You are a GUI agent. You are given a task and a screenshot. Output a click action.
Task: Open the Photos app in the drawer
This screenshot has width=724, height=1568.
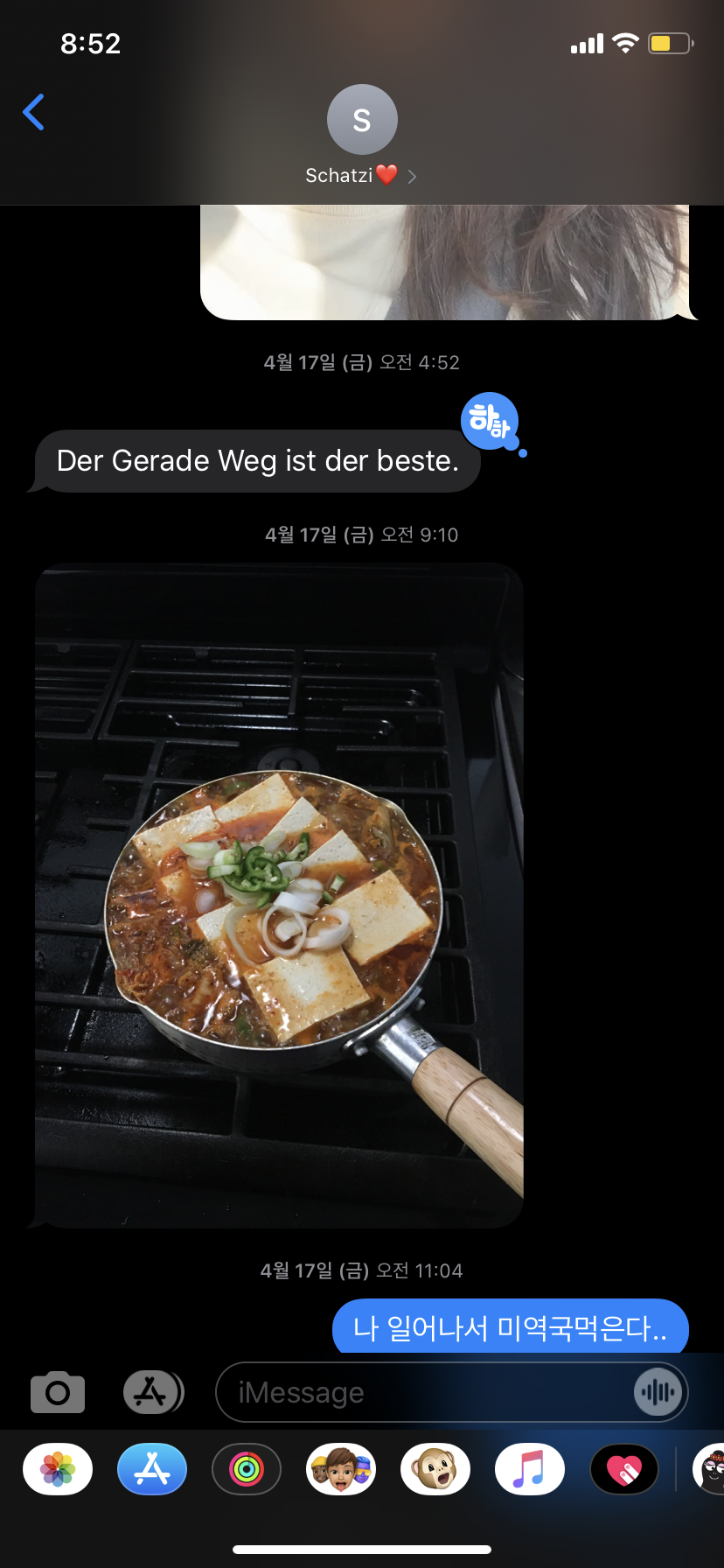point(58,1469)
